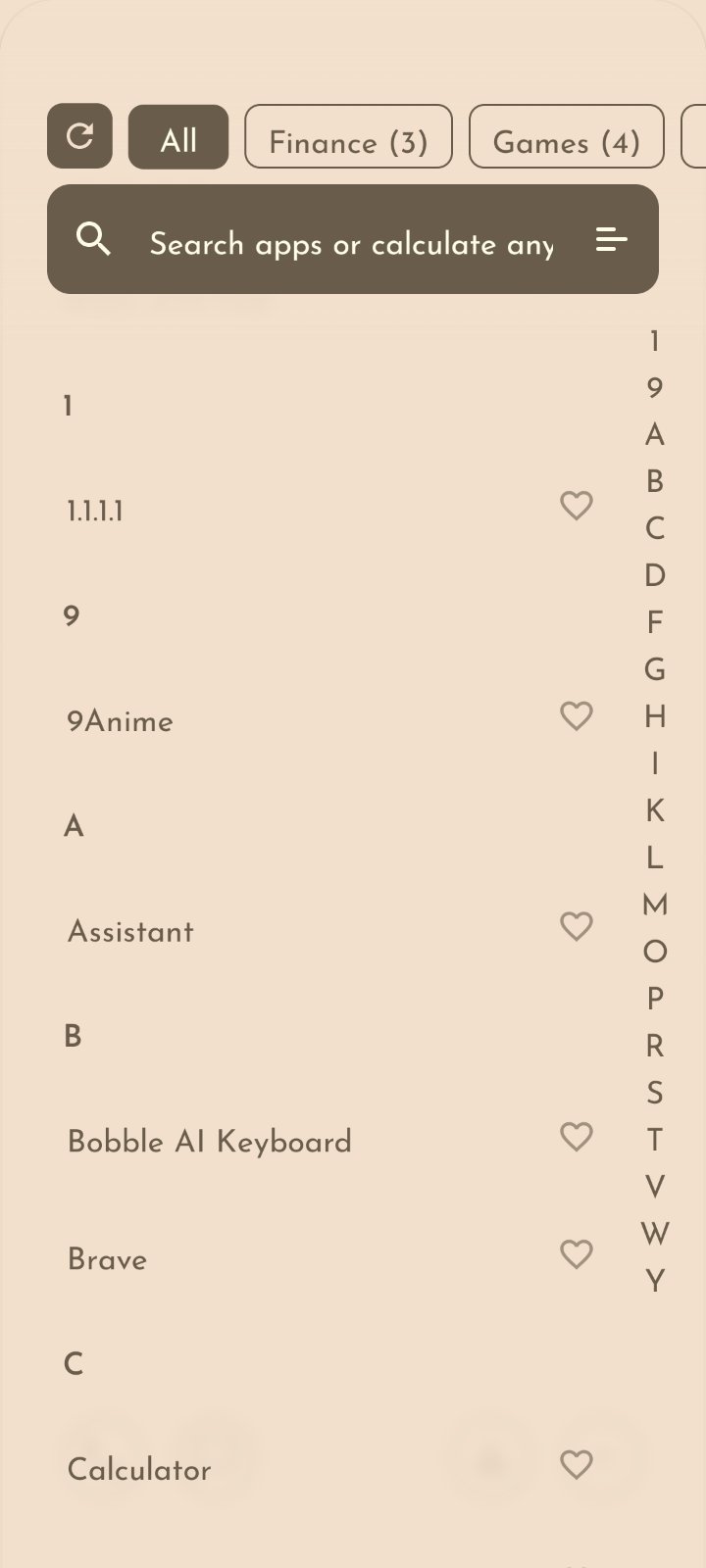Select the All category chip

click(178, 137)
